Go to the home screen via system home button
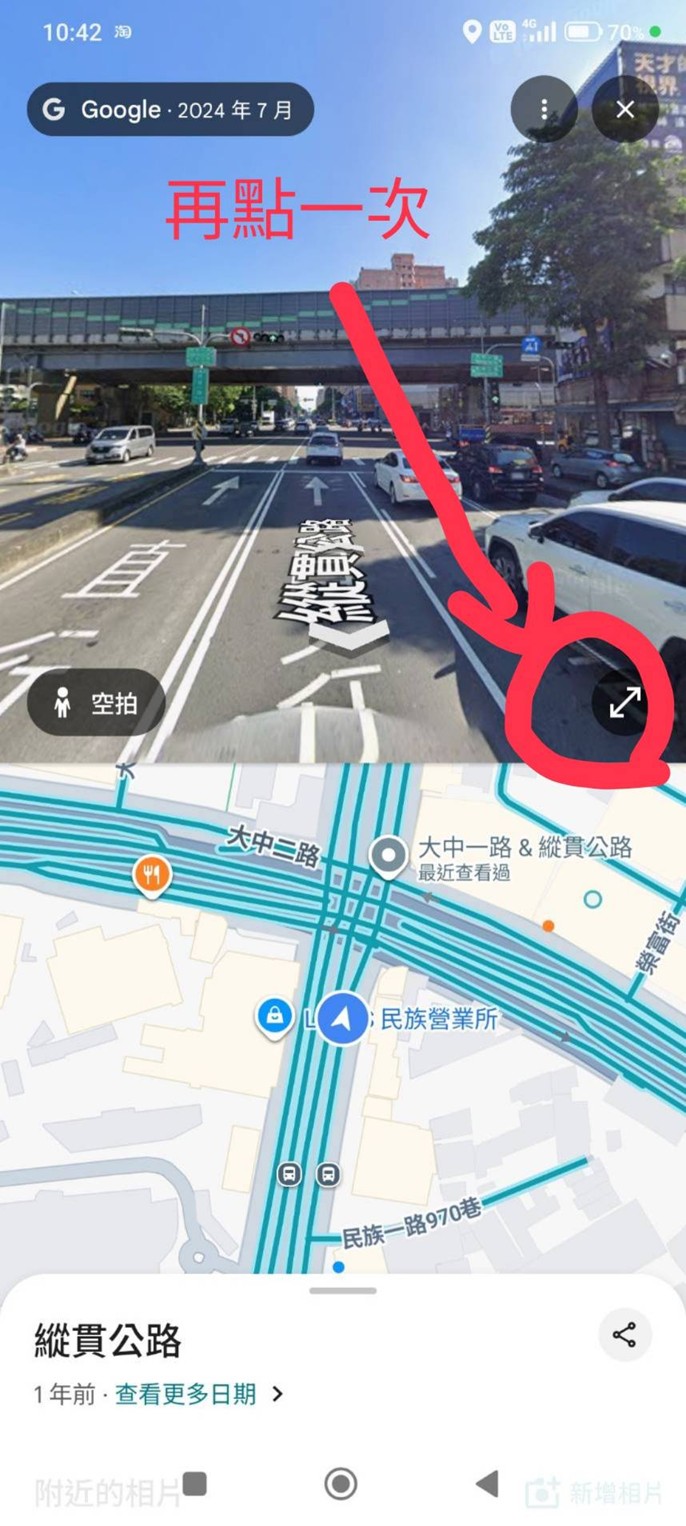The width and height of the screenshot is (686, 1526). pyautogui.click(x=341, y=1484)
